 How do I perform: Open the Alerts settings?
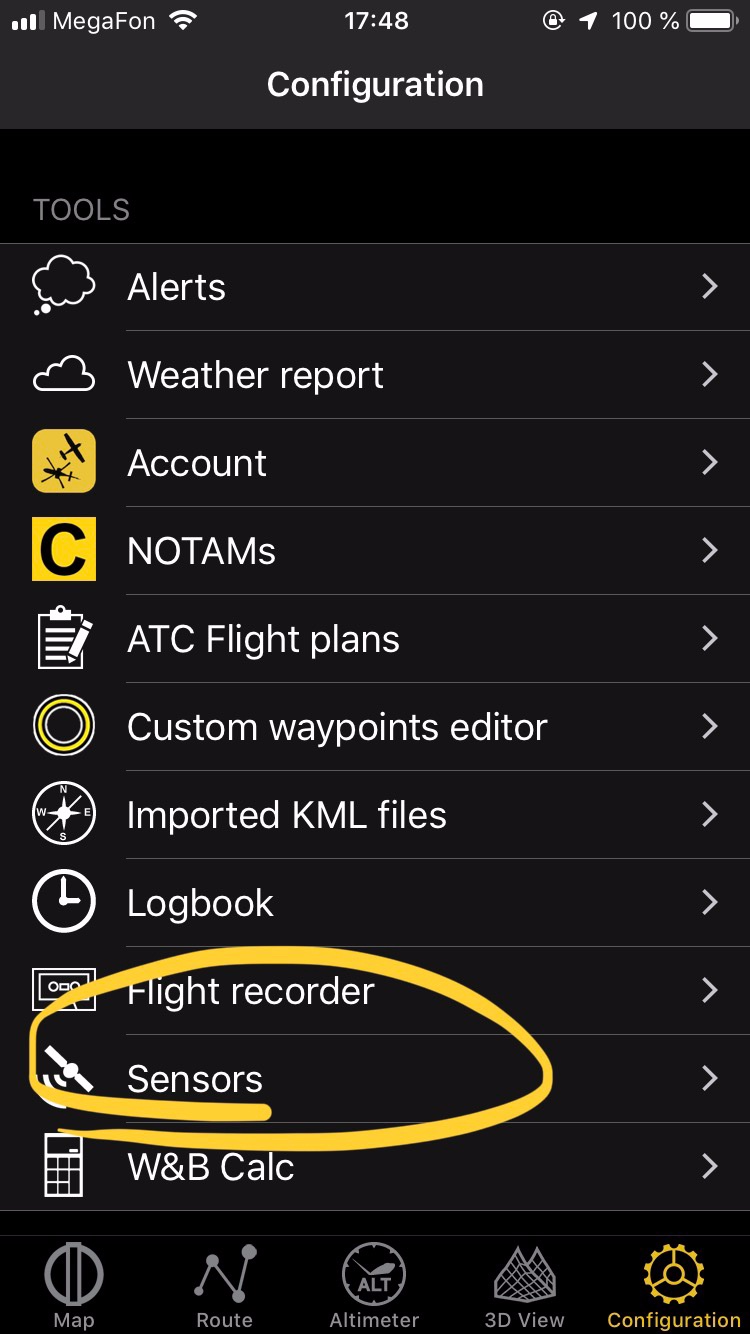(375, 288)
